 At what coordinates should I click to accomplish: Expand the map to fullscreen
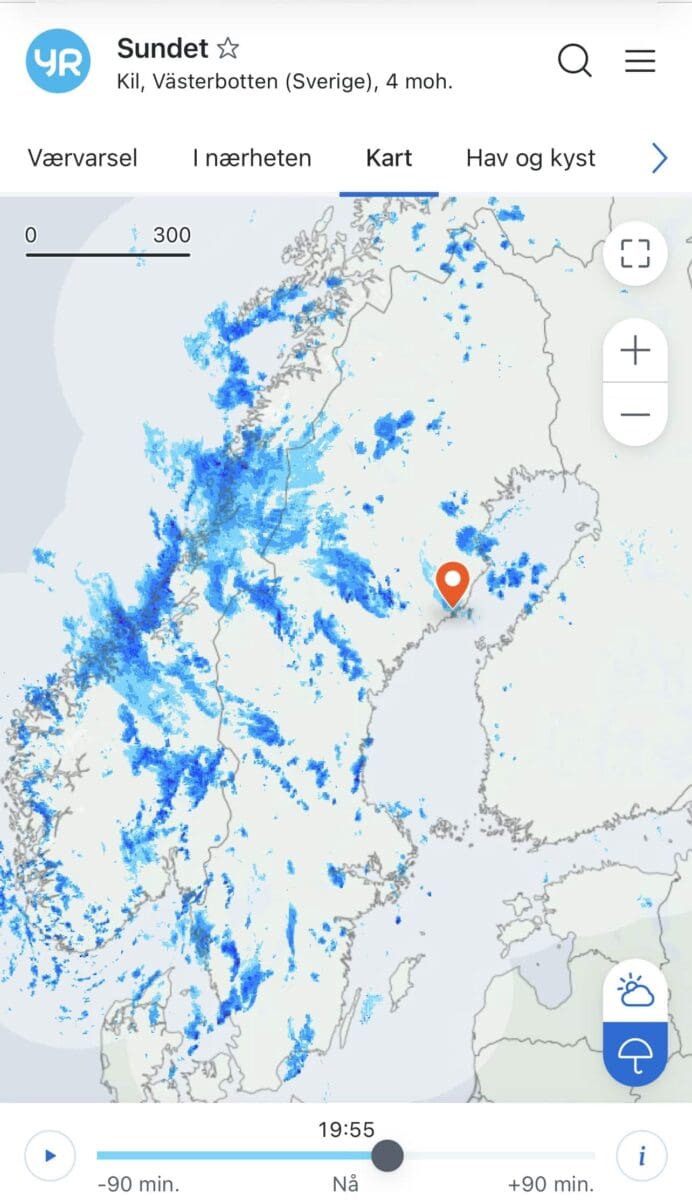[635, 254]
